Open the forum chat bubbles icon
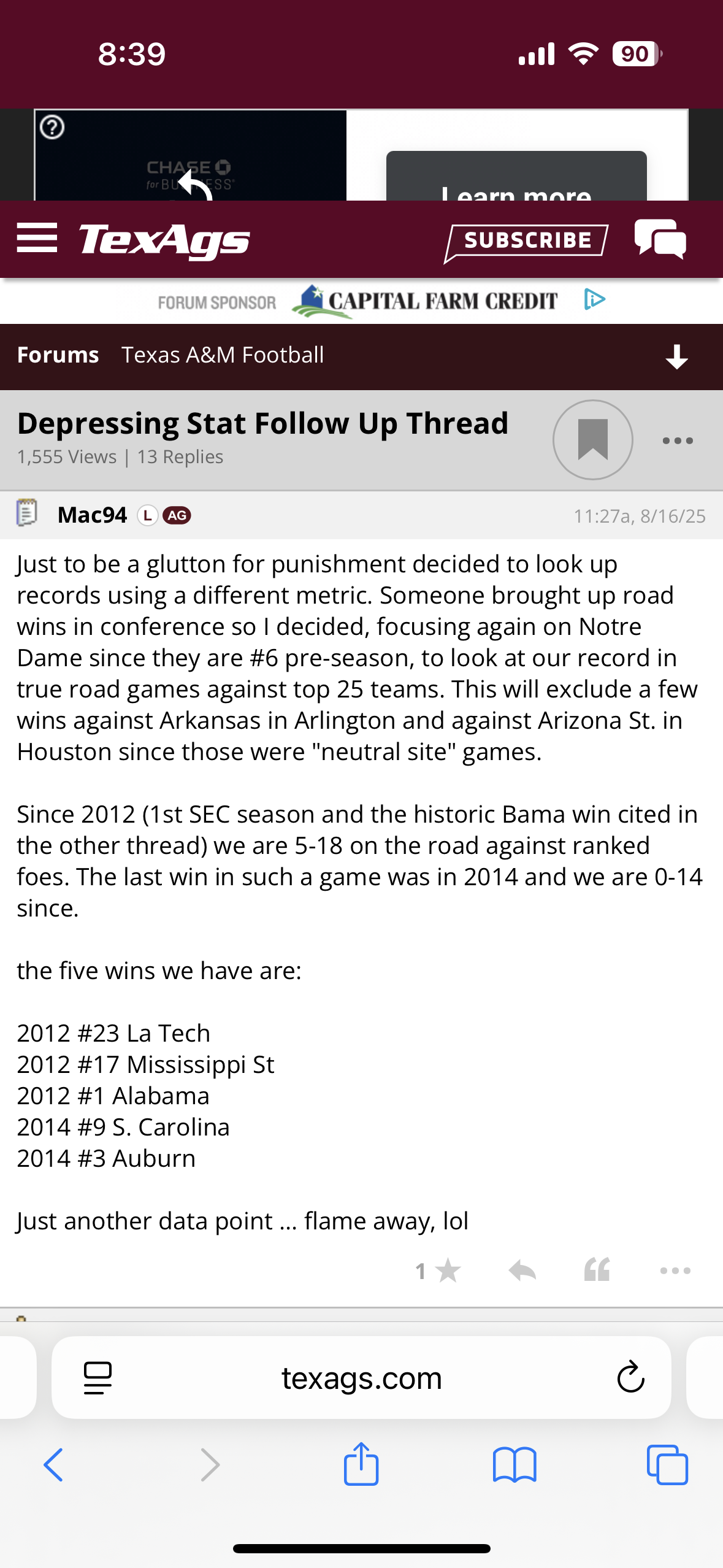This screenshot has width=723, height=1568. pos(660,239)
